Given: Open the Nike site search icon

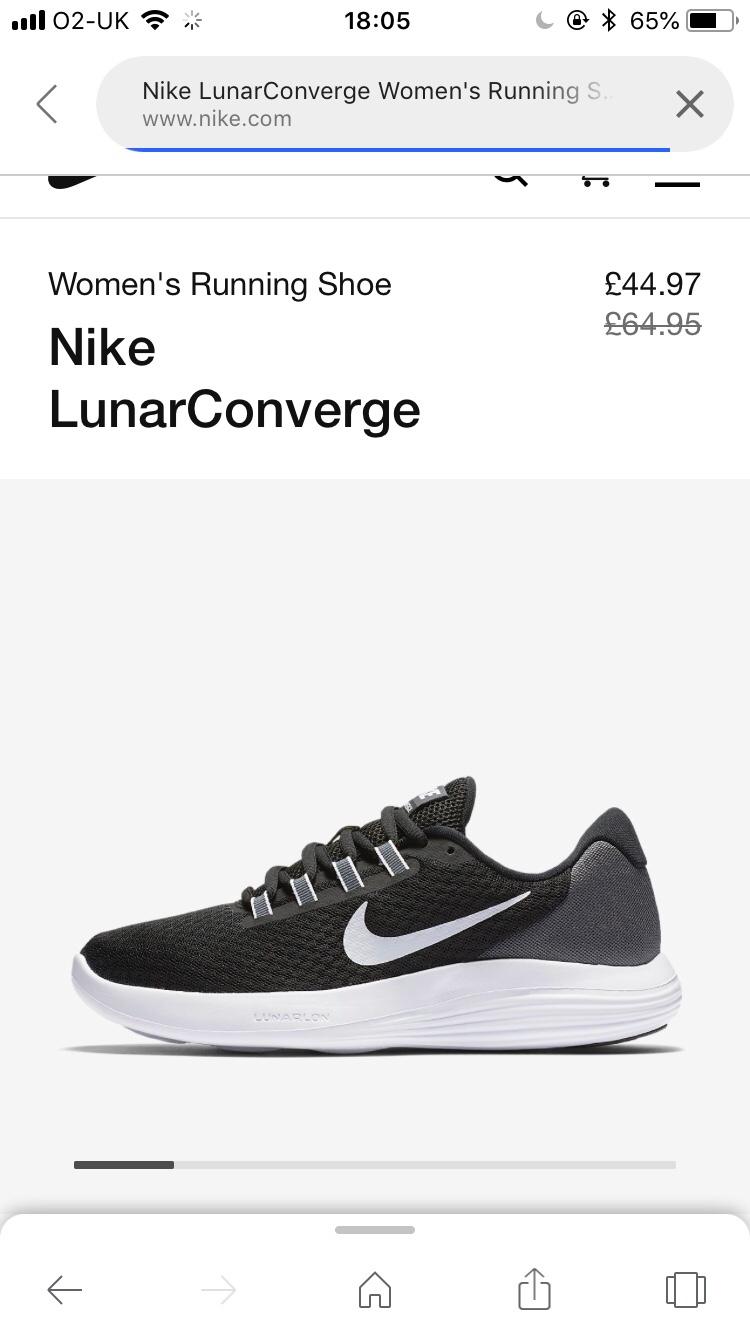Looking at the screenshot, I should point(511,180).
